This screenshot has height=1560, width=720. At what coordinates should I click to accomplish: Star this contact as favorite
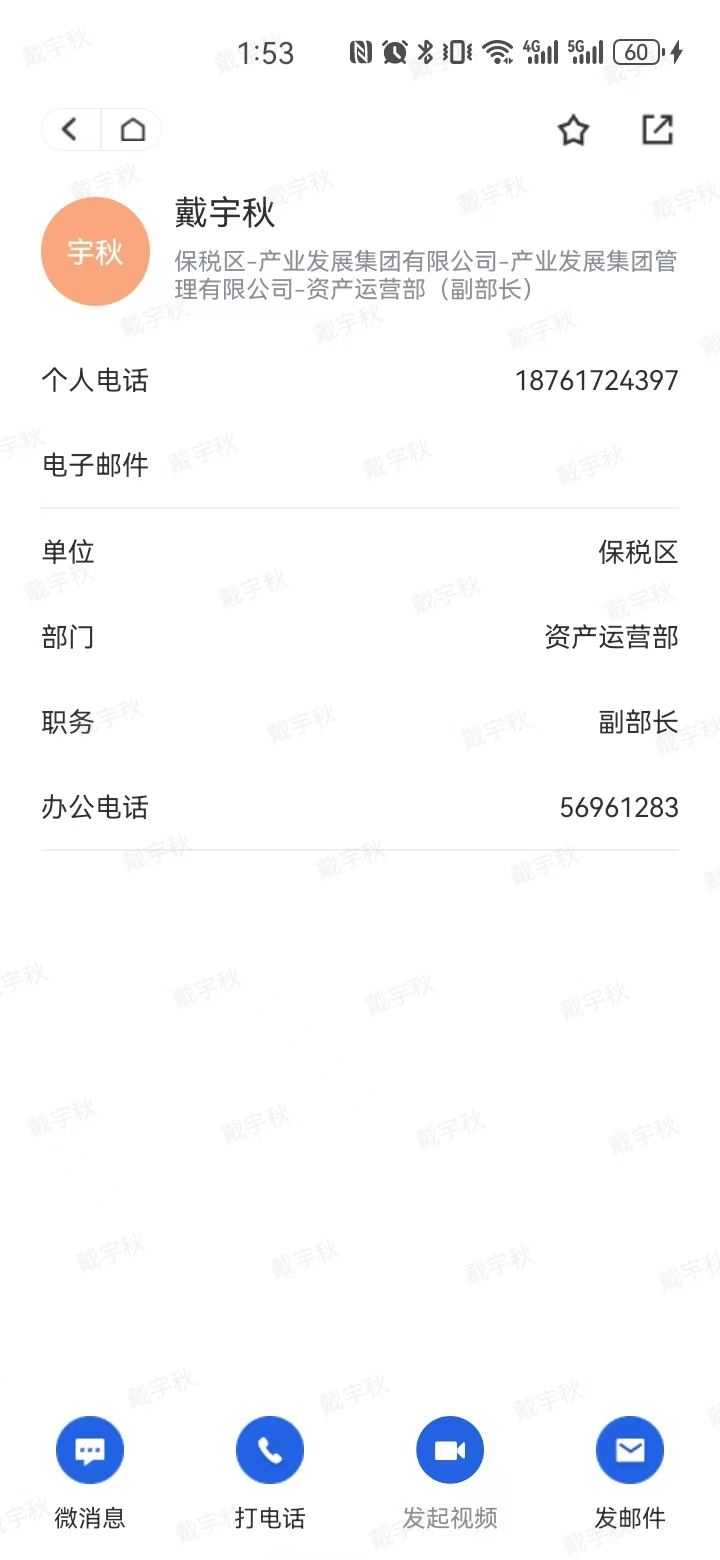[x=573, y=130]
